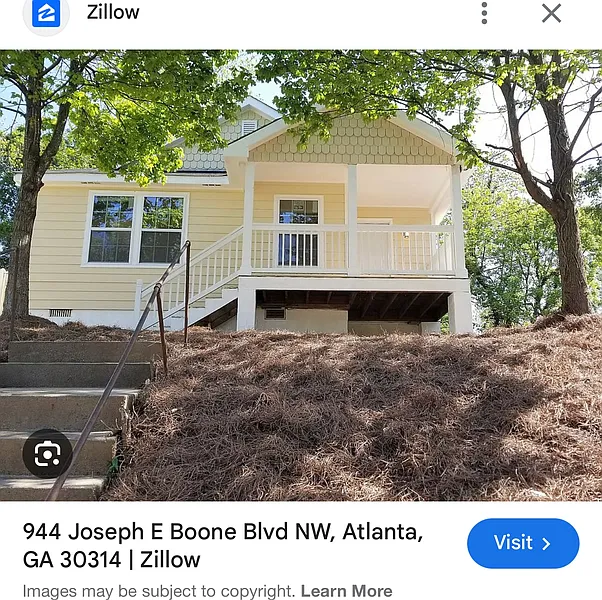The image size is (602, 600).
Task: Tap the Zillow source header
Action: [112, 13]
